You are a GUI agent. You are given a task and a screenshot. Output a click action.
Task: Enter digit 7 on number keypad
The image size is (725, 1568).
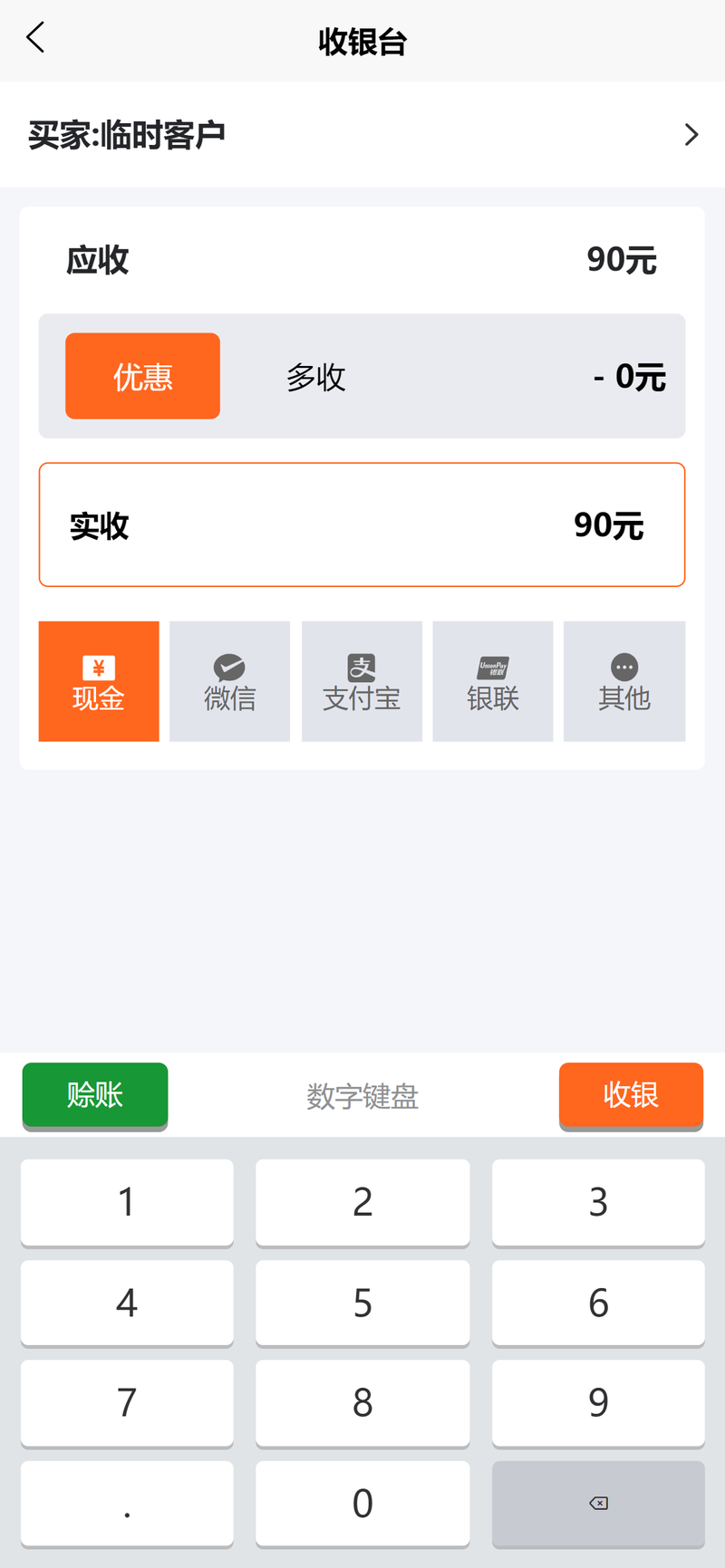click(127, 1402)
